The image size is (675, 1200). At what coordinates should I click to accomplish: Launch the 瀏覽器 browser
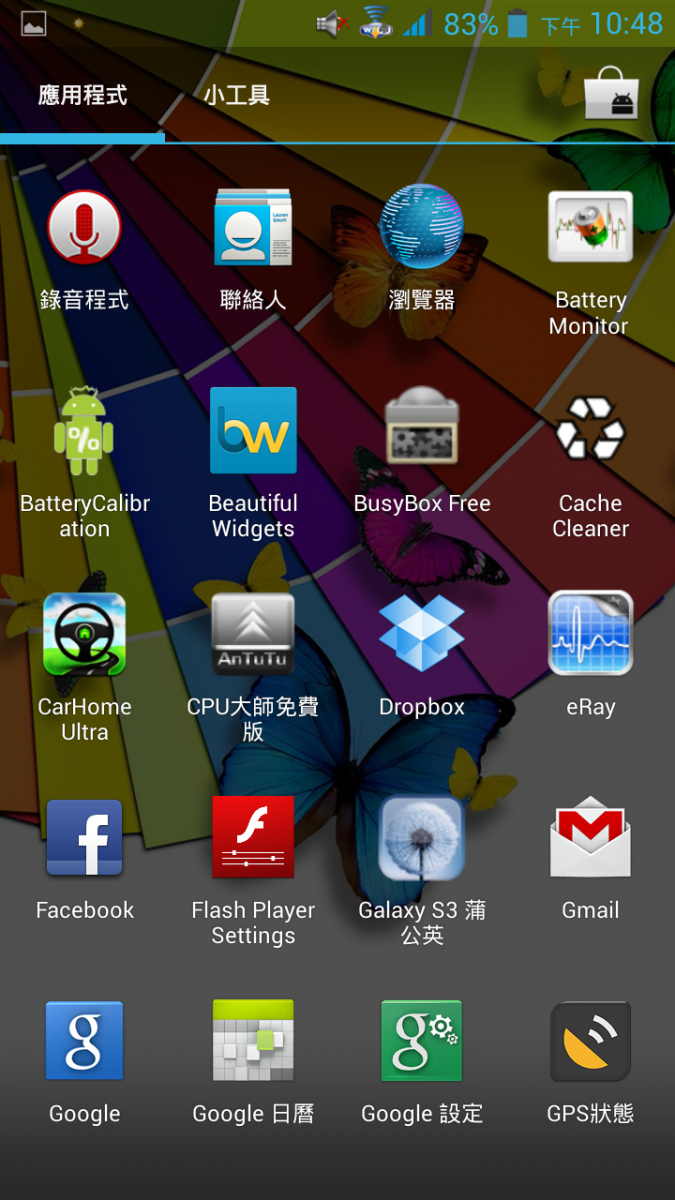pos(421,228)
